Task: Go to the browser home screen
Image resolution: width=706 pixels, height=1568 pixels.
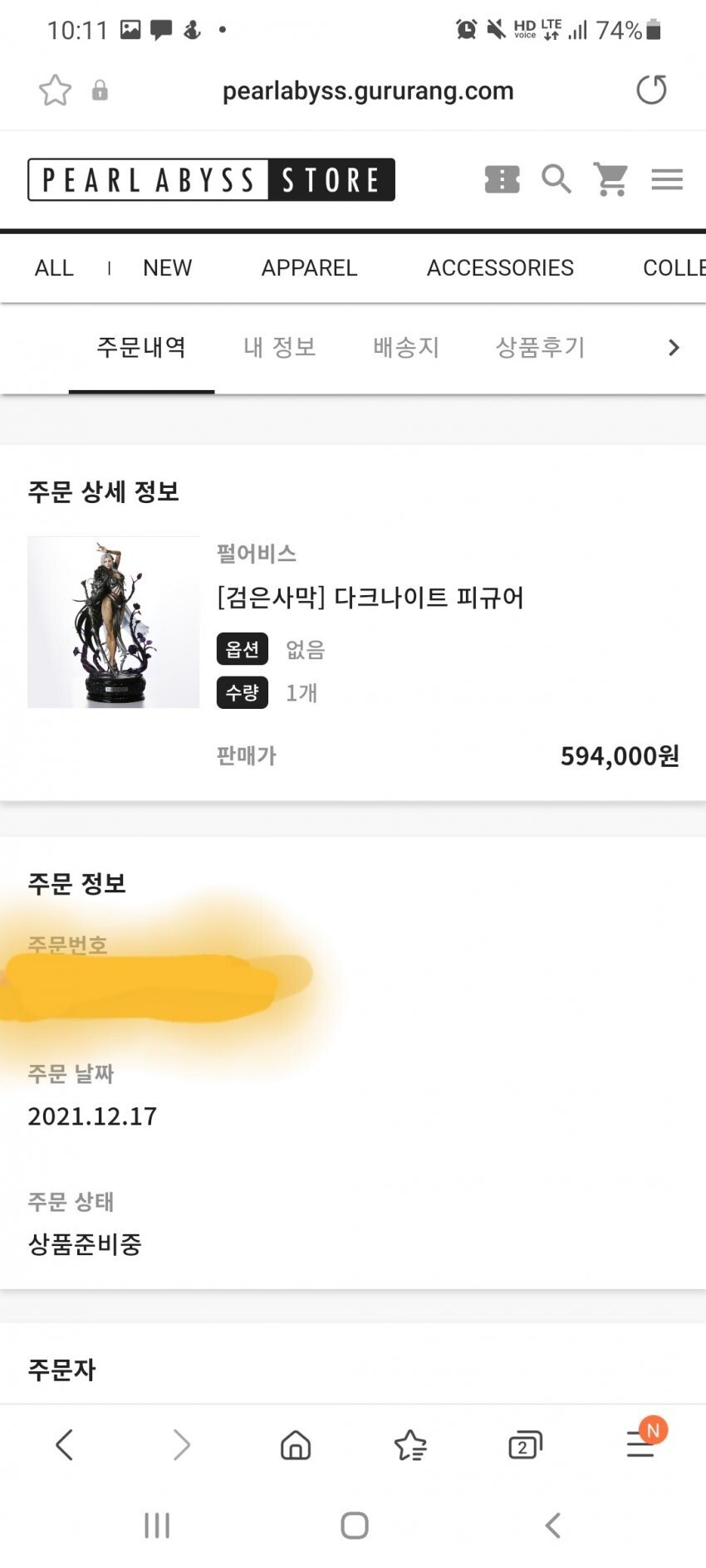Action: [295, 1445]
